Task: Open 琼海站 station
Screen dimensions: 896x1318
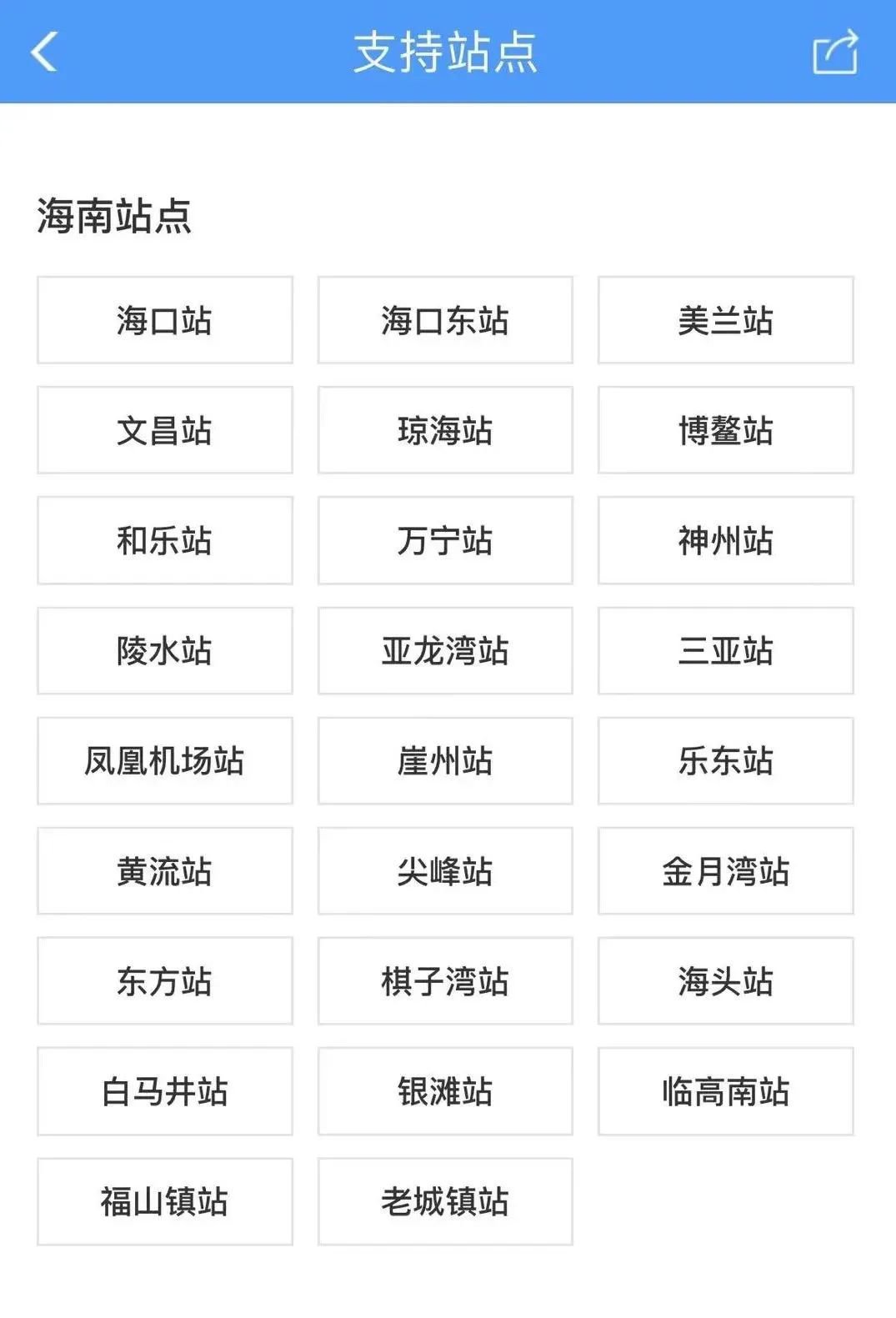Action: [x=445, y=430]
